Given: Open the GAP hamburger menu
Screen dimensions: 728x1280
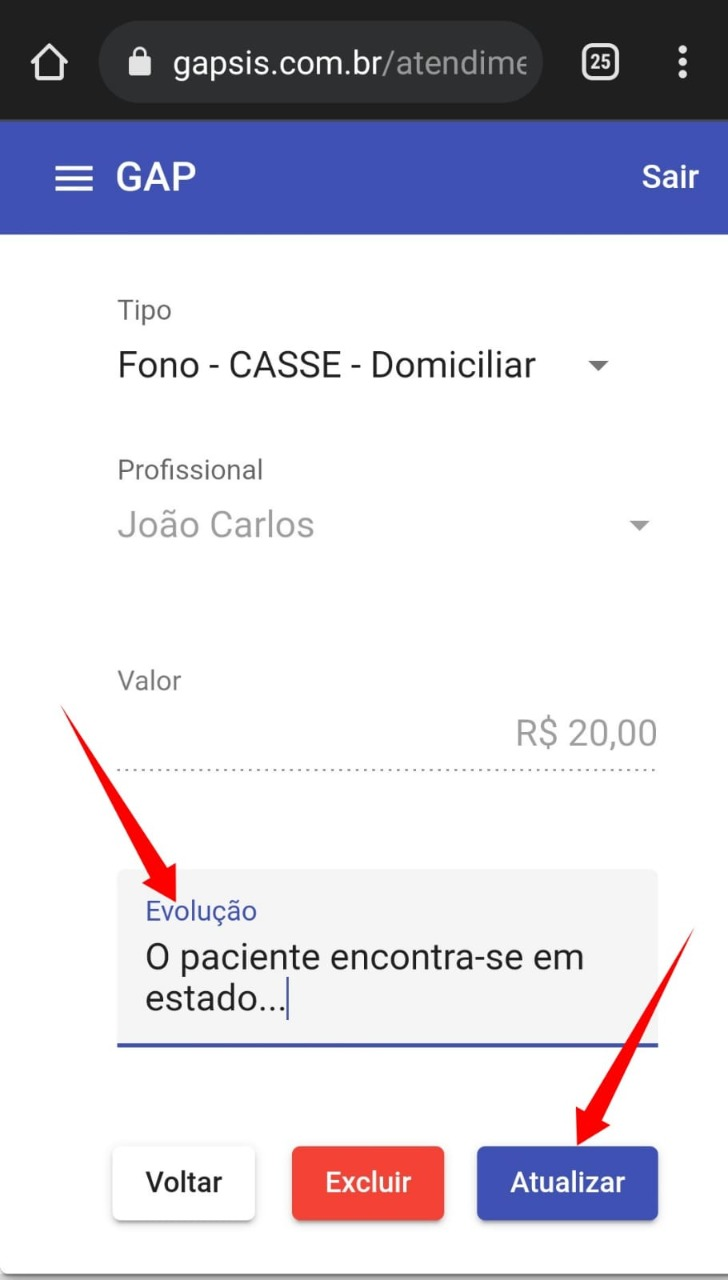Looking at the screenshot, I should (73, 178).
